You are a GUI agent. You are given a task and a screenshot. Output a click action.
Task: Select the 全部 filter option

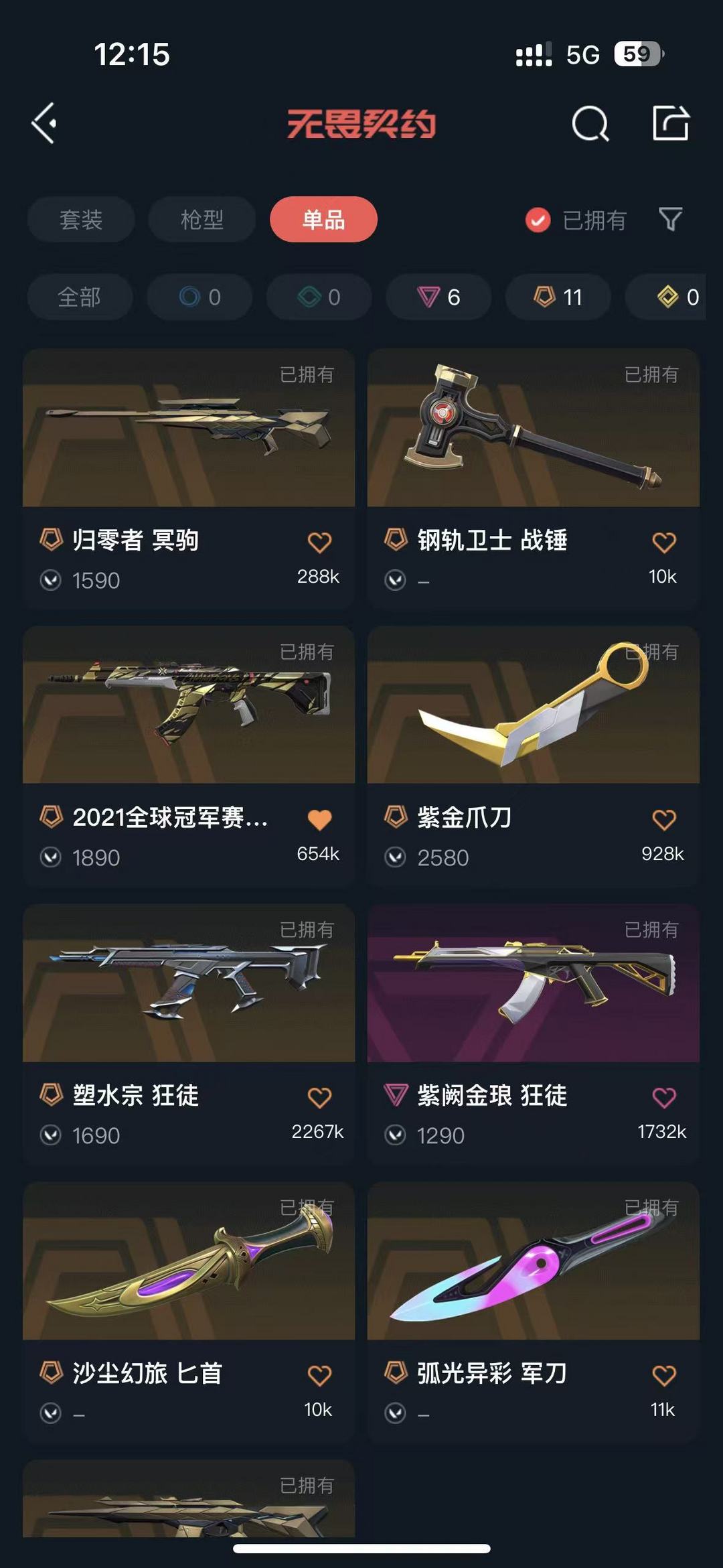[x=80, y=297]
